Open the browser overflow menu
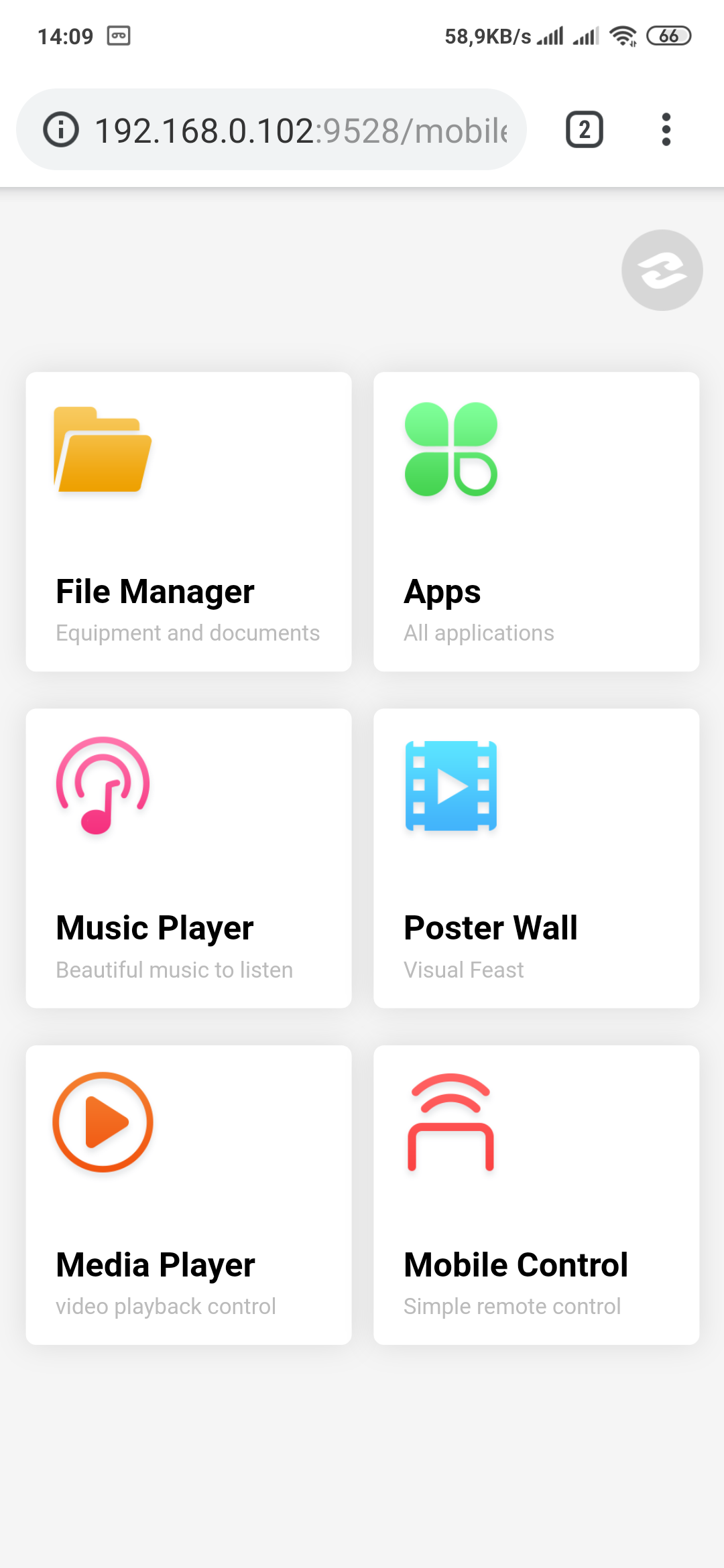 (x=666, y=129)
